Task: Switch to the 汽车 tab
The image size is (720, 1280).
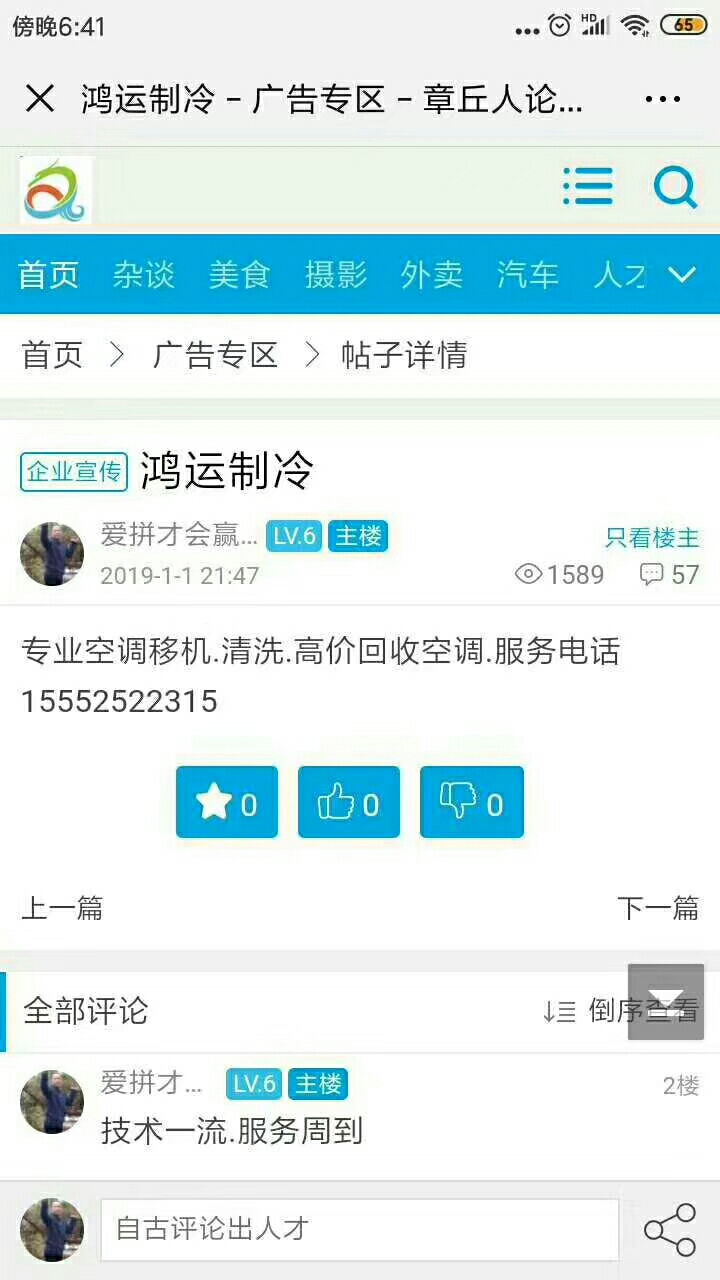Action: pos(528,274)
